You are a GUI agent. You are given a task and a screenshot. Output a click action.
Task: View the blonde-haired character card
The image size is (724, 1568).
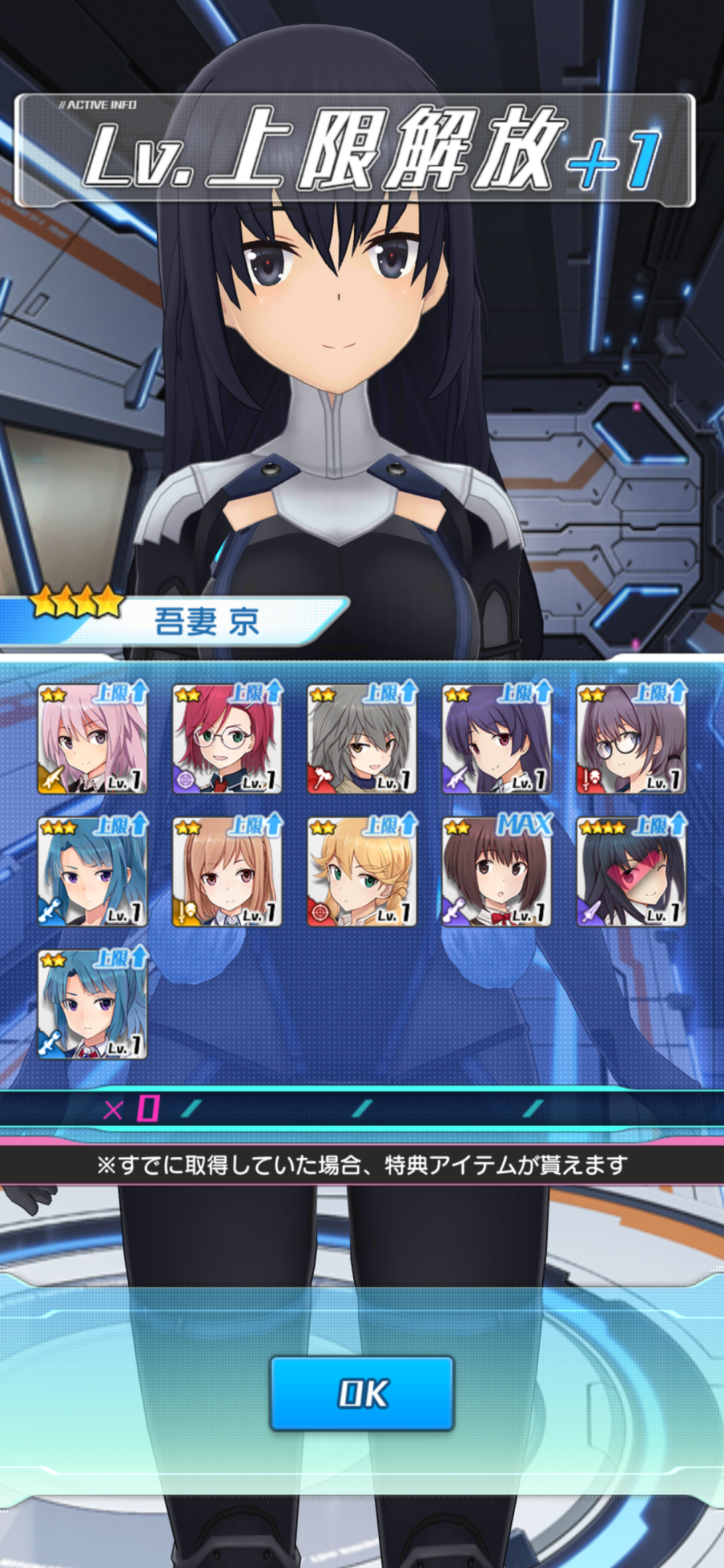click(362, 872)
